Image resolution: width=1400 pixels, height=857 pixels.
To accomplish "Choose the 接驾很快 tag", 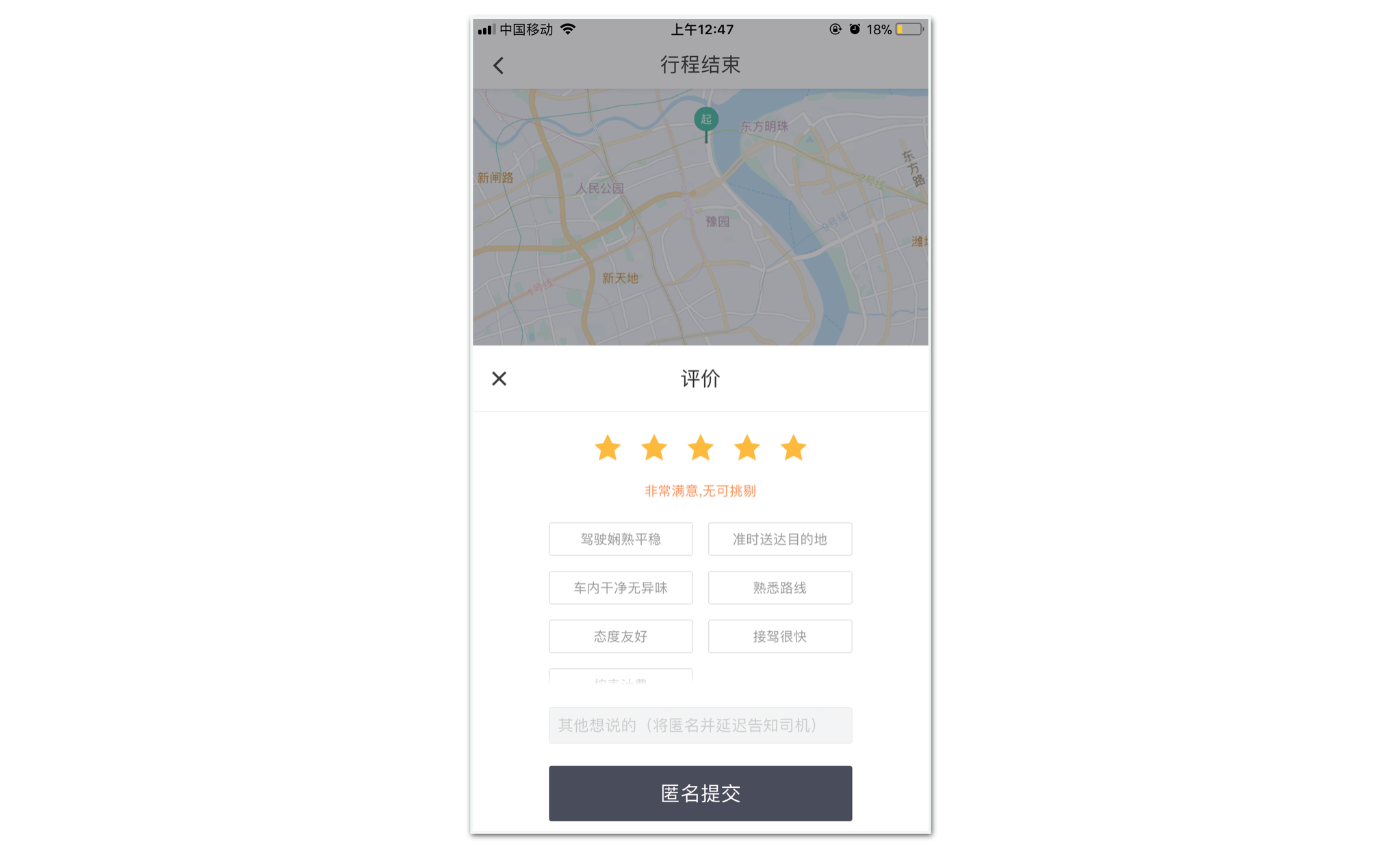I will pyautogui.click(x=780, y=636).
